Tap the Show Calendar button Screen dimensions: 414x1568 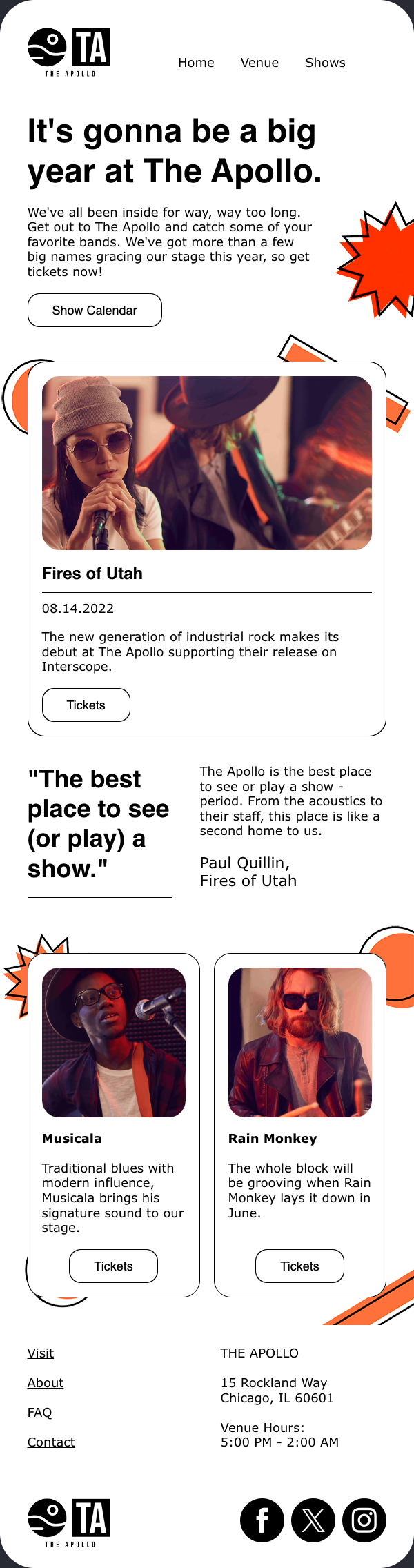[95, 311]
